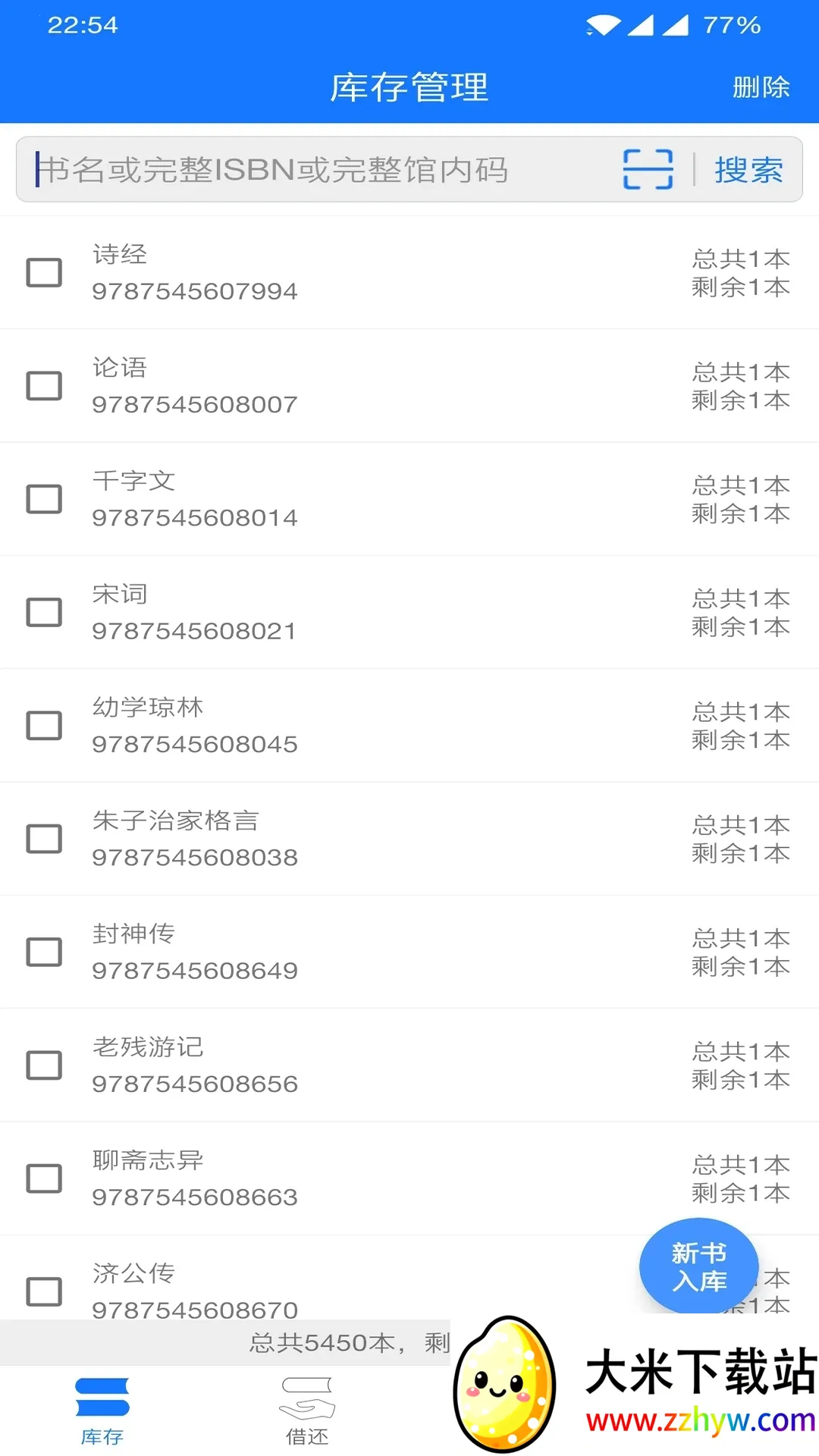Click the barcode scan icon in search bar
The image size is (819, 1456).
[x=647, y=169]
